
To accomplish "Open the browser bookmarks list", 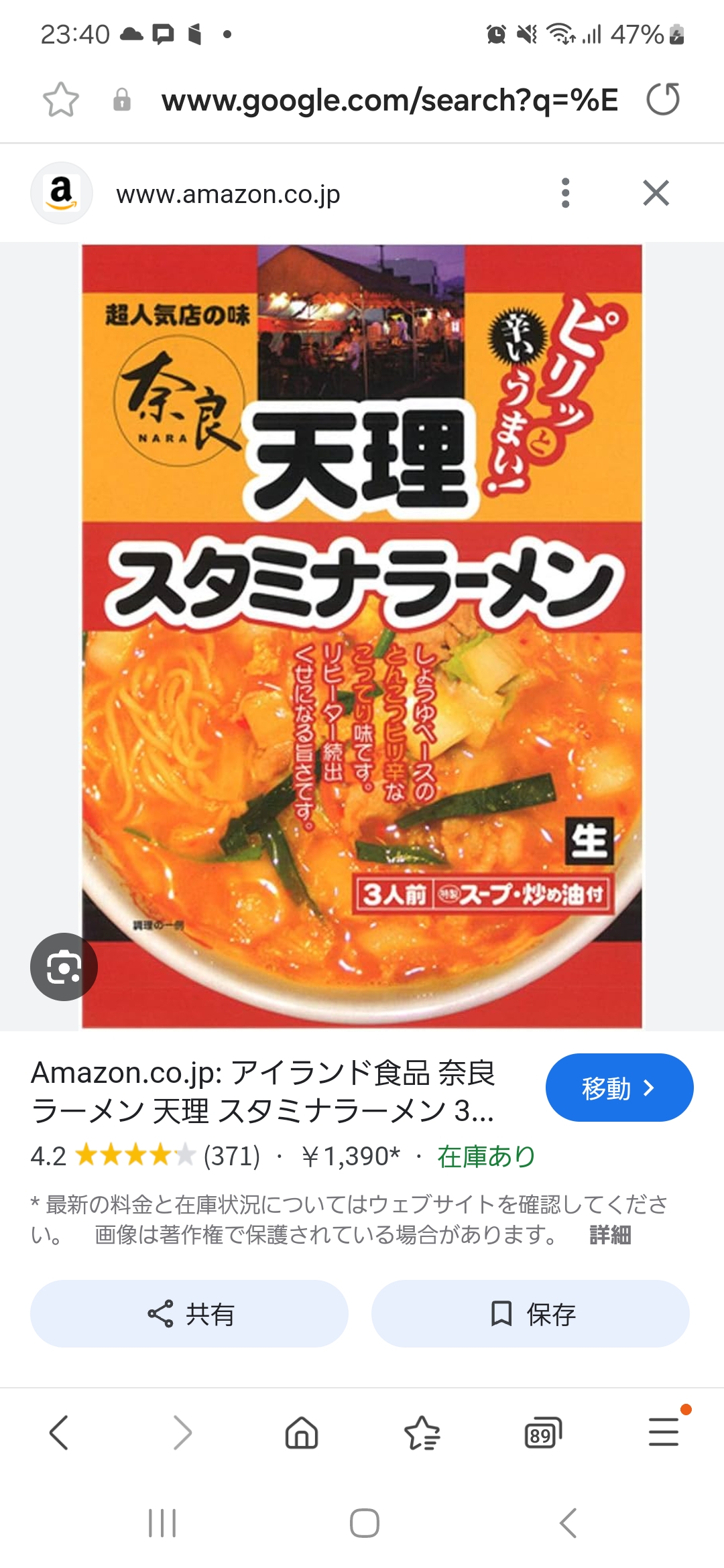I will (x=422, y=1433).
